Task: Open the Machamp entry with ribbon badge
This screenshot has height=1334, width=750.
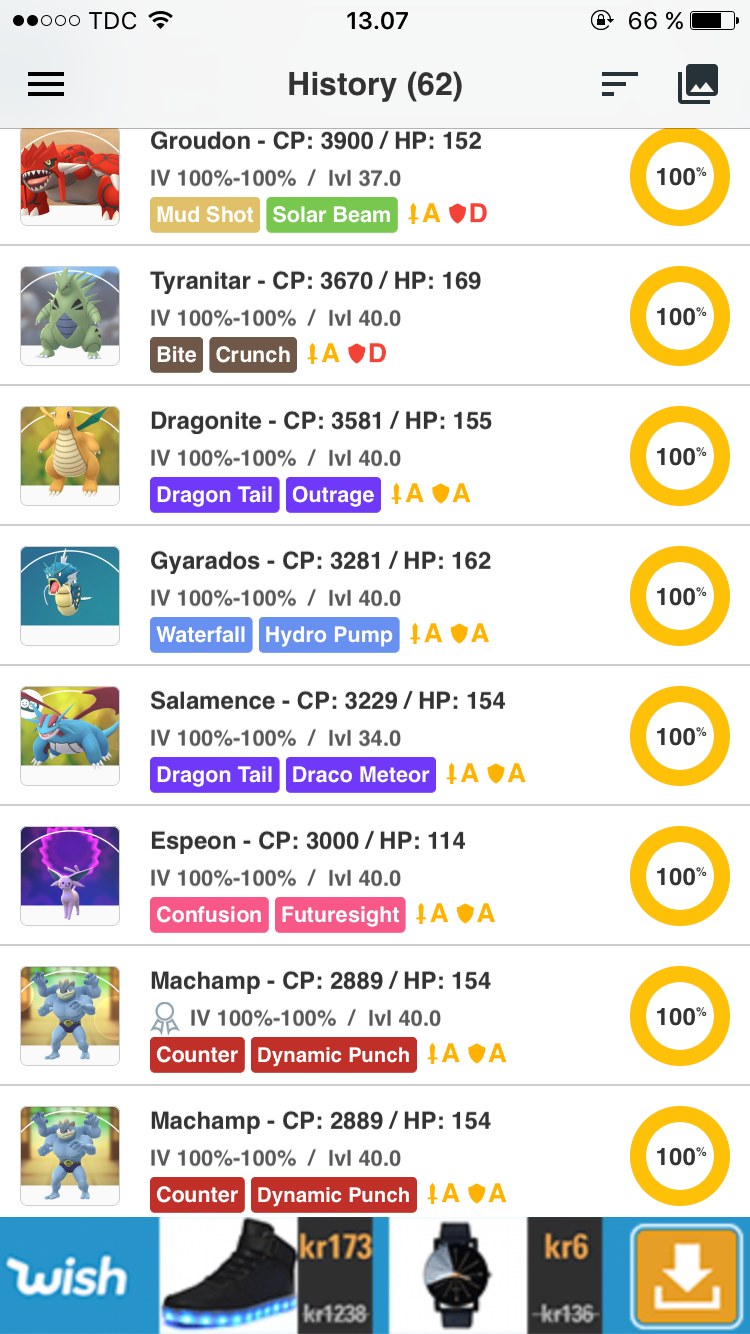Action: pyautogui.click(x=375, y=1016)
